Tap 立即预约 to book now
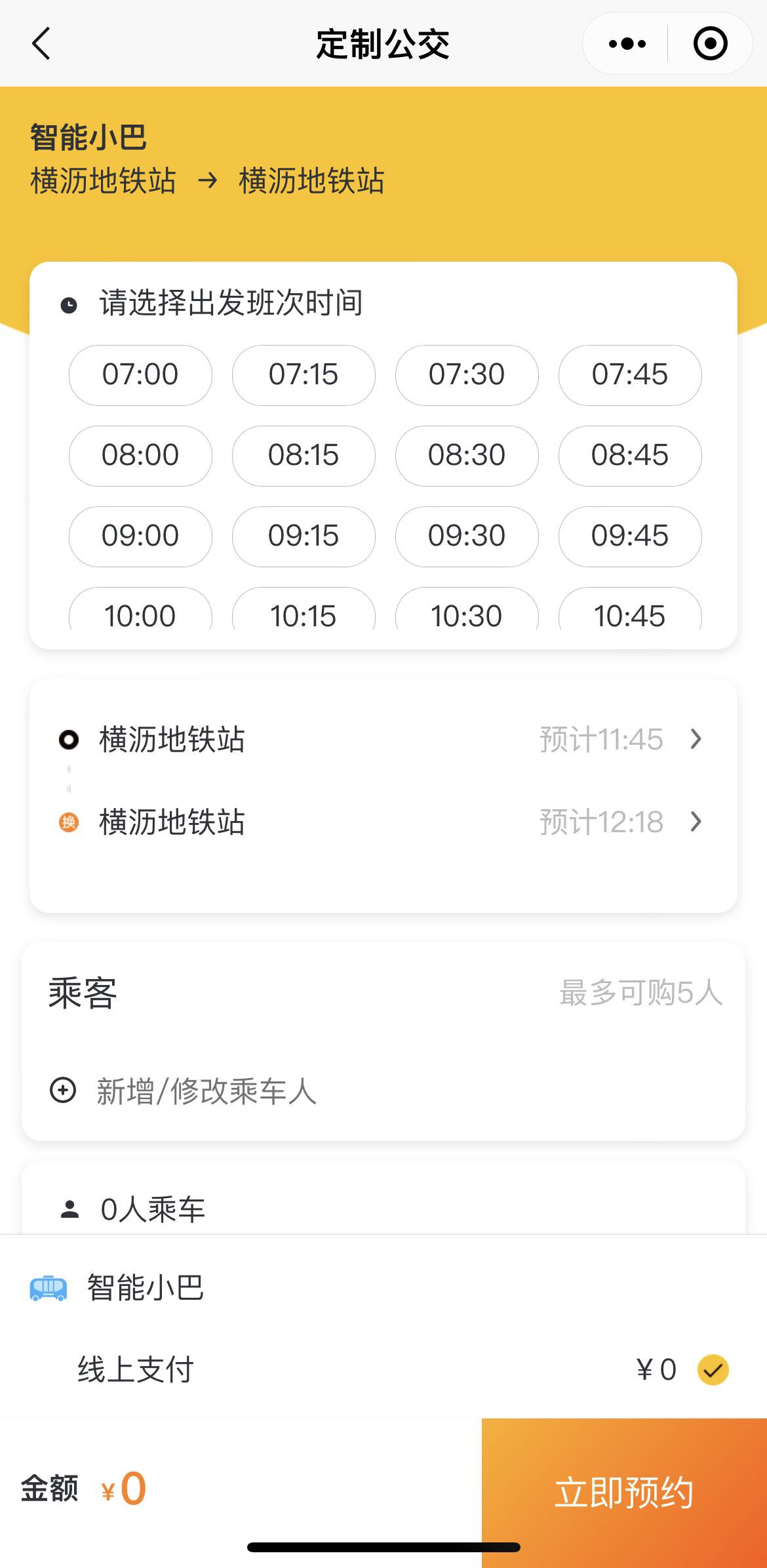This screenshot has width=767, height=1568. tap(624, 1493)
